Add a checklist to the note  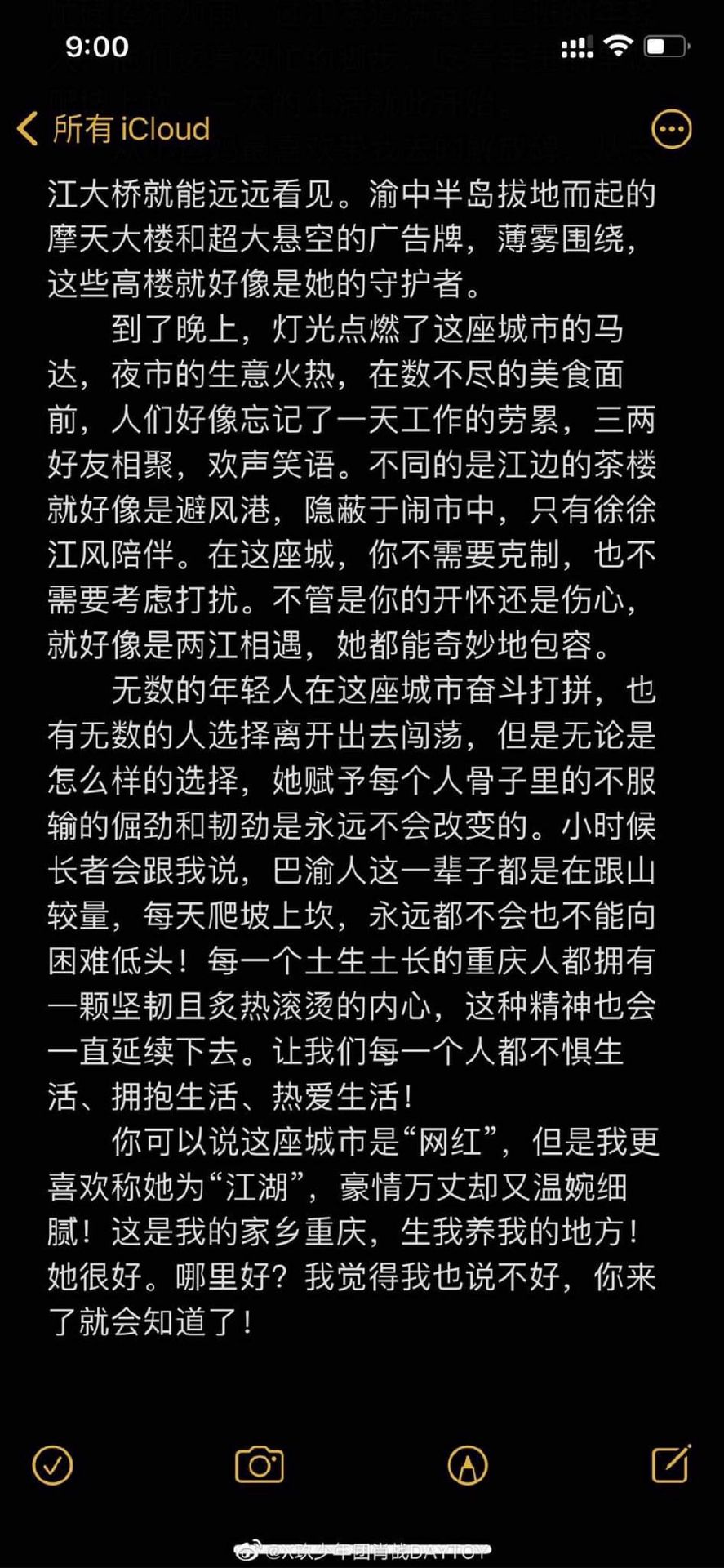pos(52,1464)
